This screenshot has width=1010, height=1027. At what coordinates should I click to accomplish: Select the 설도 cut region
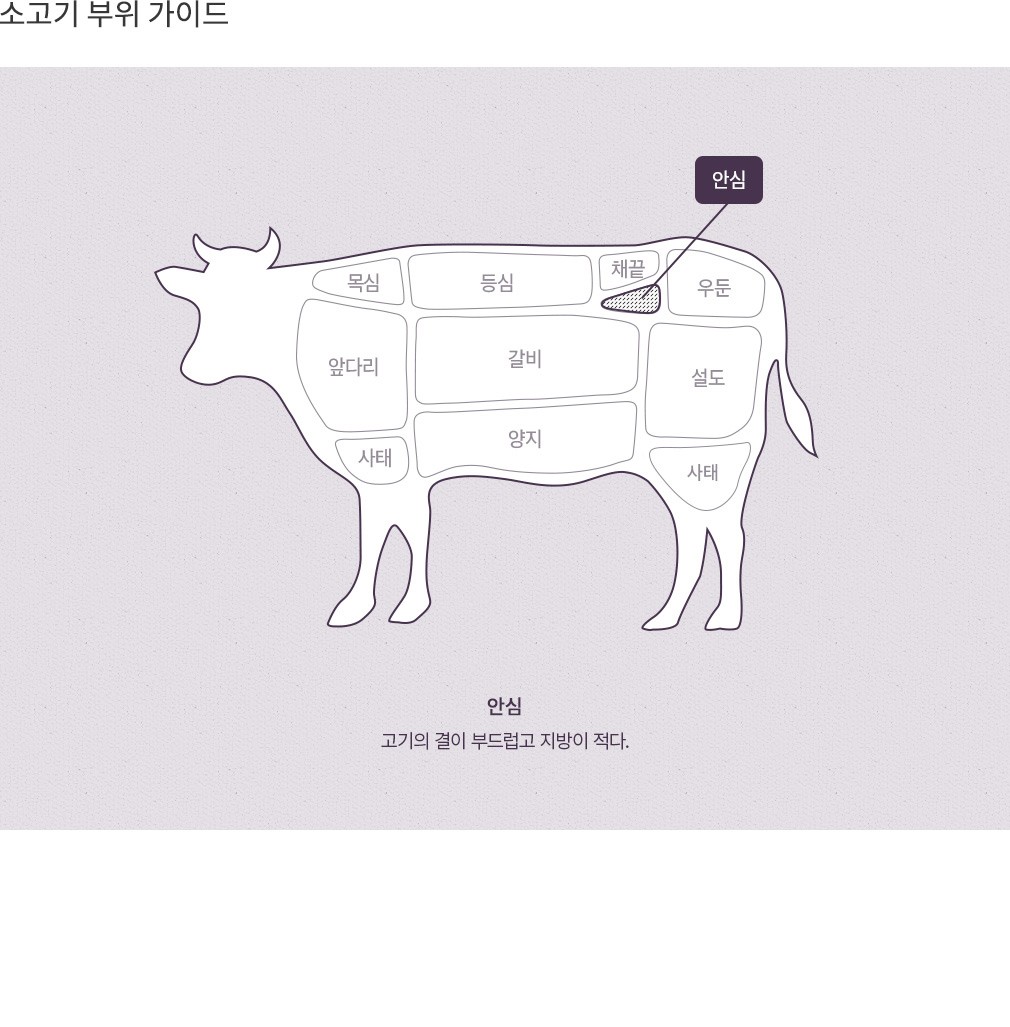[706, 378]
